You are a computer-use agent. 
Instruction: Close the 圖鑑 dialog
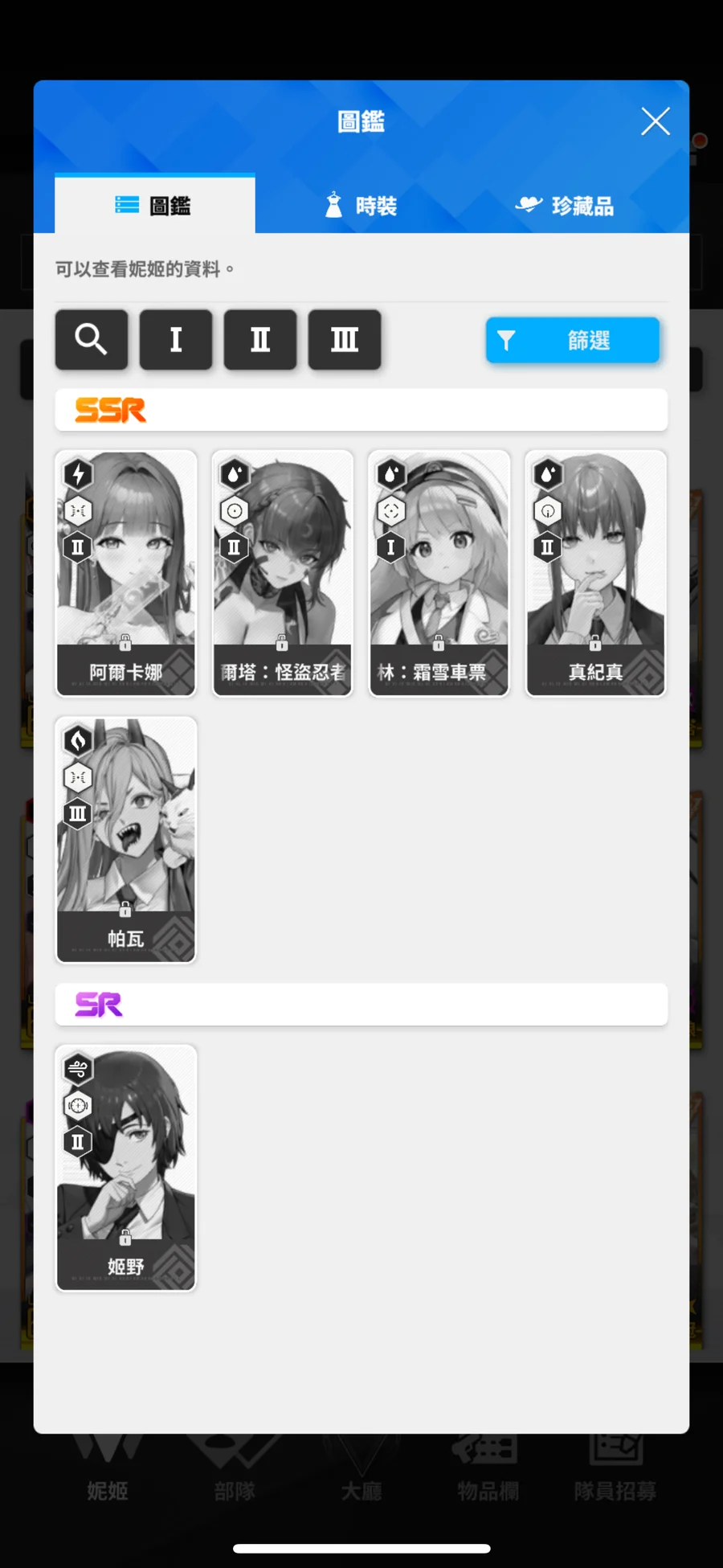(x=655, y=122)
